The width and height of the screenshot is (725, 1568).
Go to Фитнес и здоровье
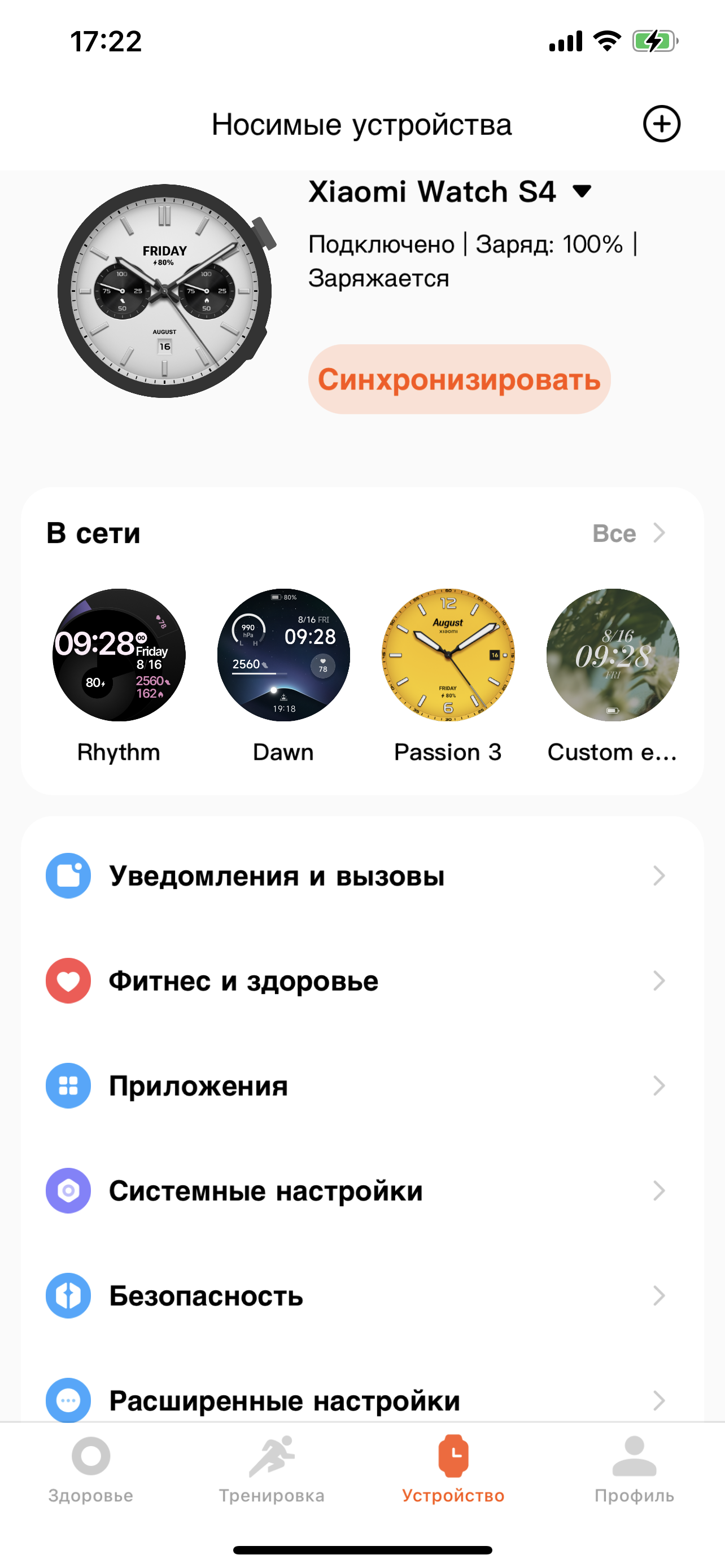pos(361,980)
